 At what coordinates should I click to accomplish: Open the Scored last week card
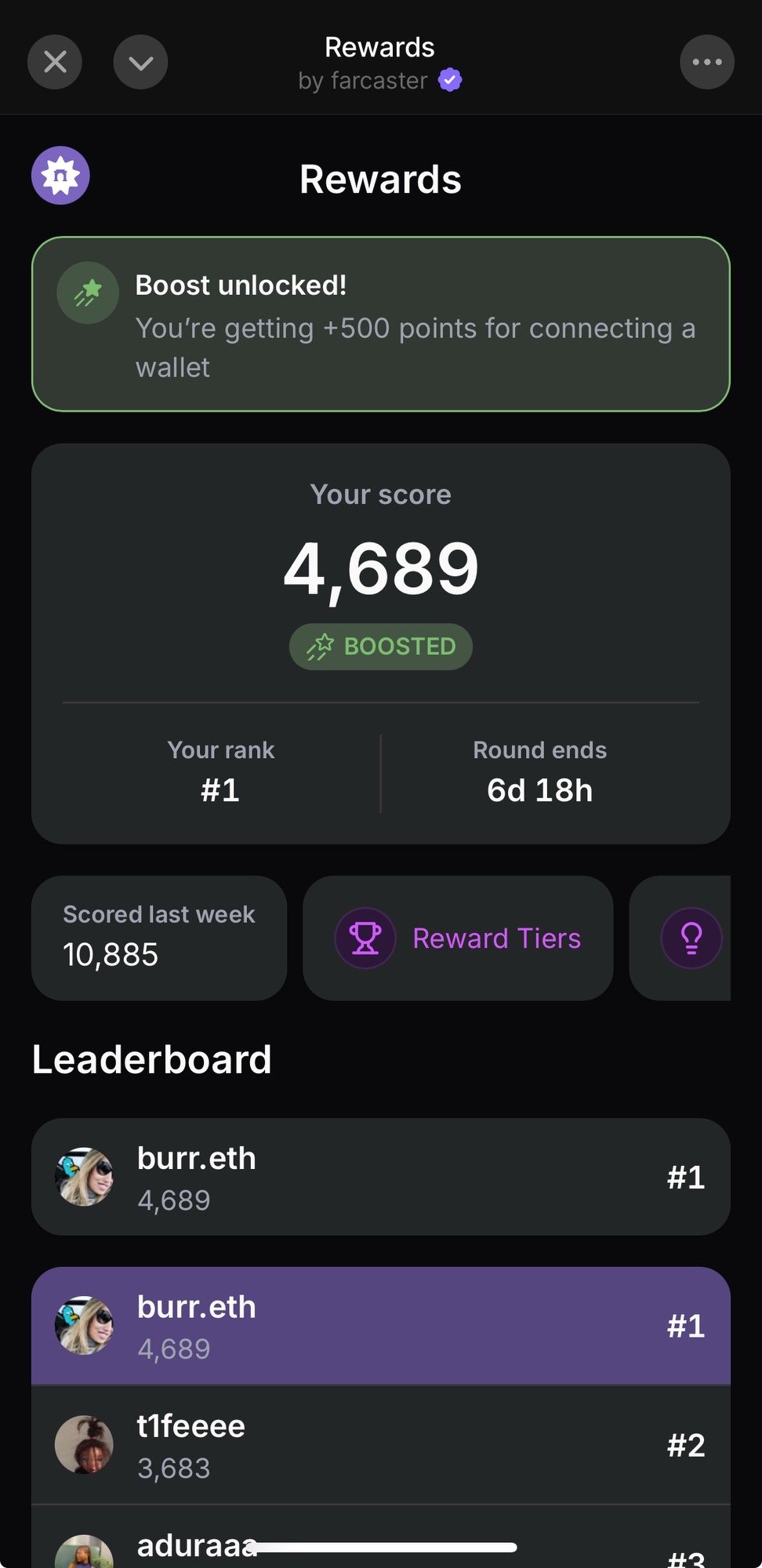(159, 938)
